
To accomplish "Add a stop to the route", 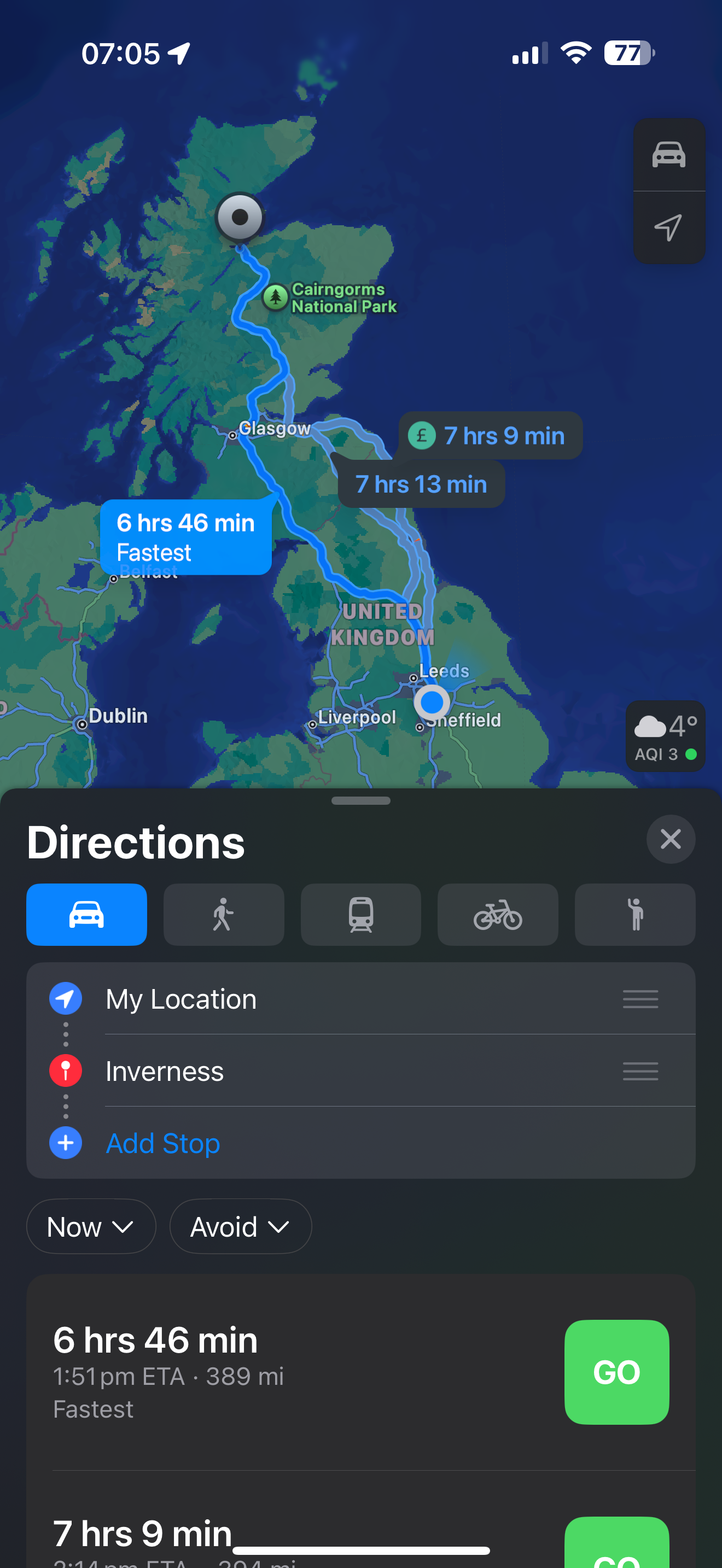I will (162, 1143).
